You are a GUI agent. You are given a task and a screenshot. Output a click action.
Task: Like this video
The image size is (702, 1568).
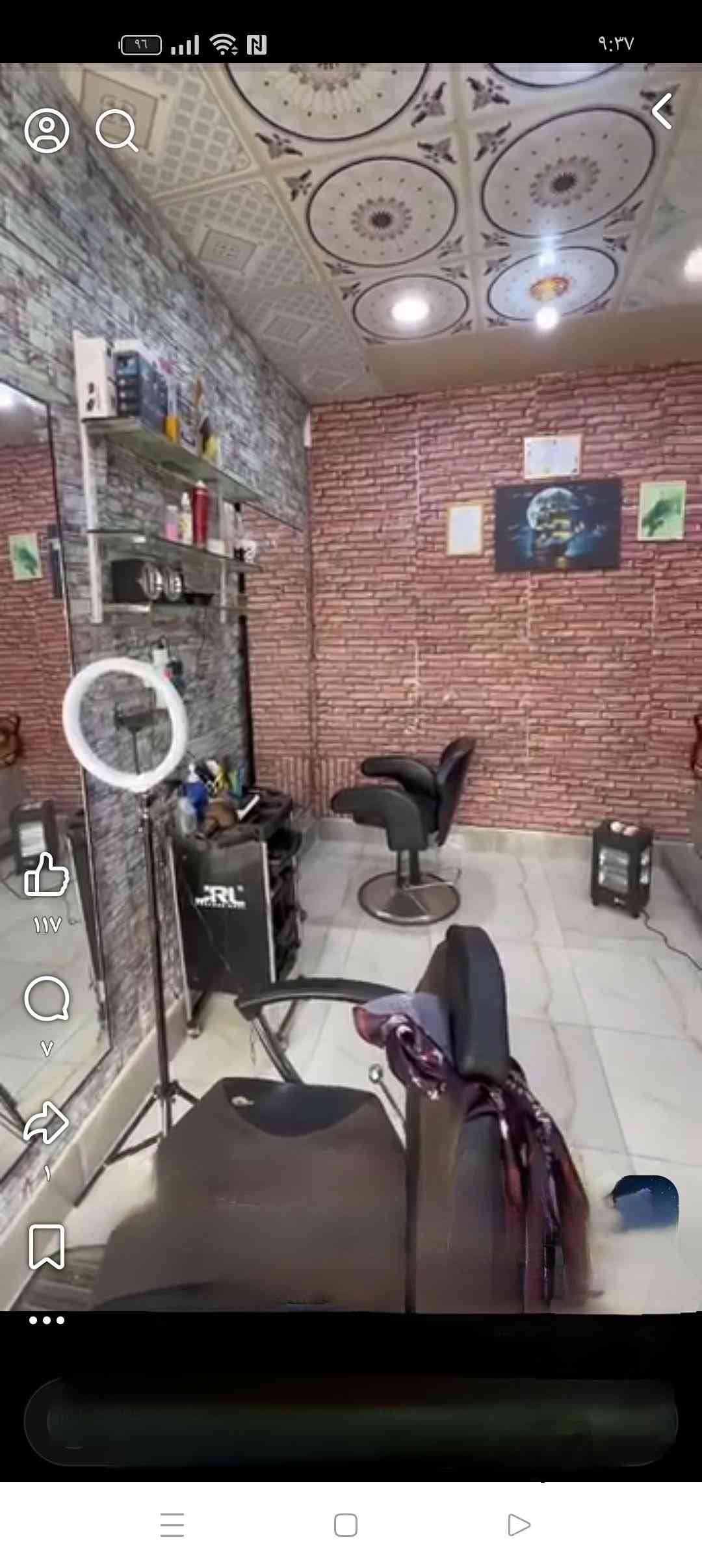[x=46, y=875]
